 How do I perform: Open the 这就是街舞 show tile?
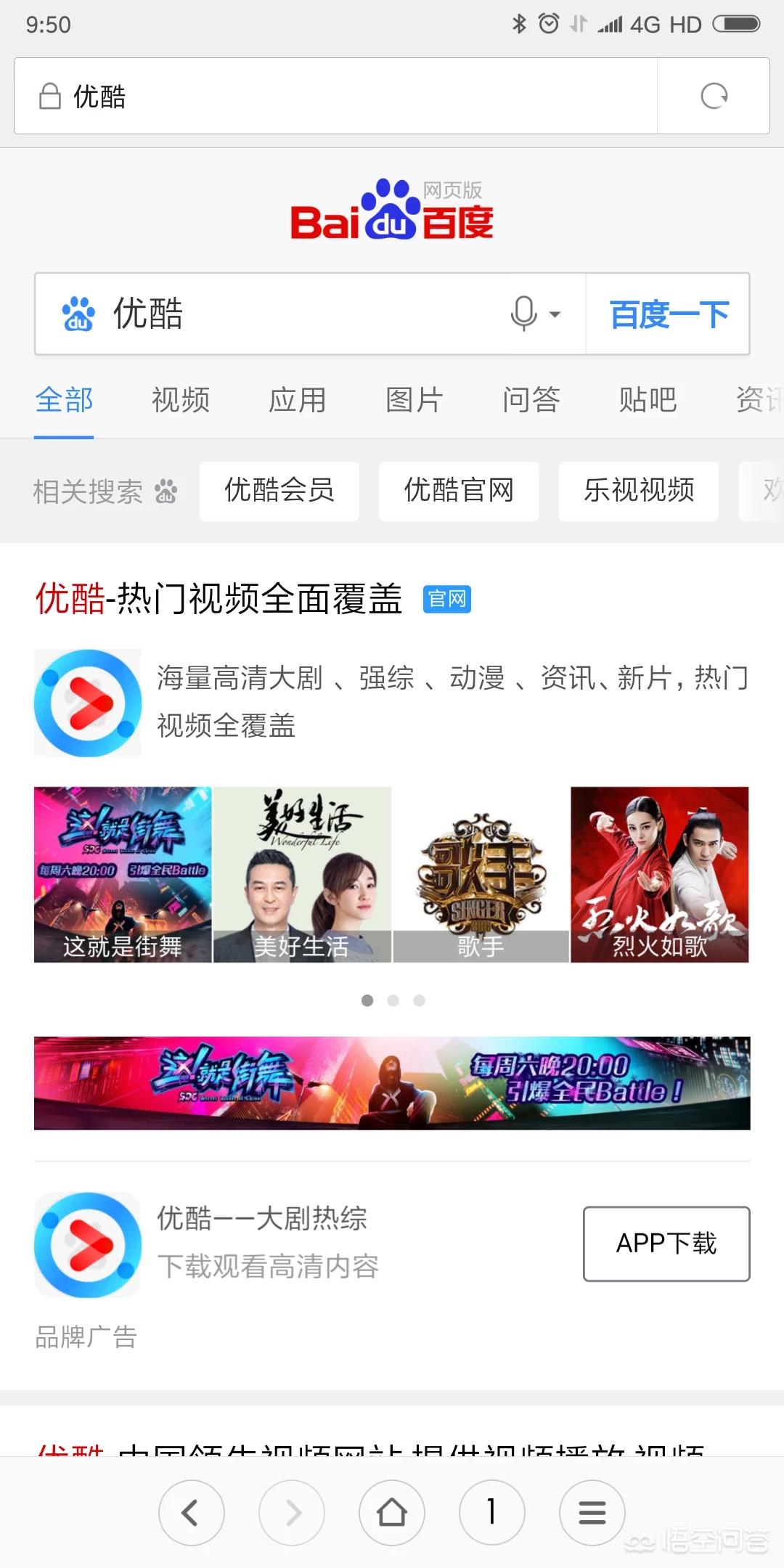[x=123, y=875]
